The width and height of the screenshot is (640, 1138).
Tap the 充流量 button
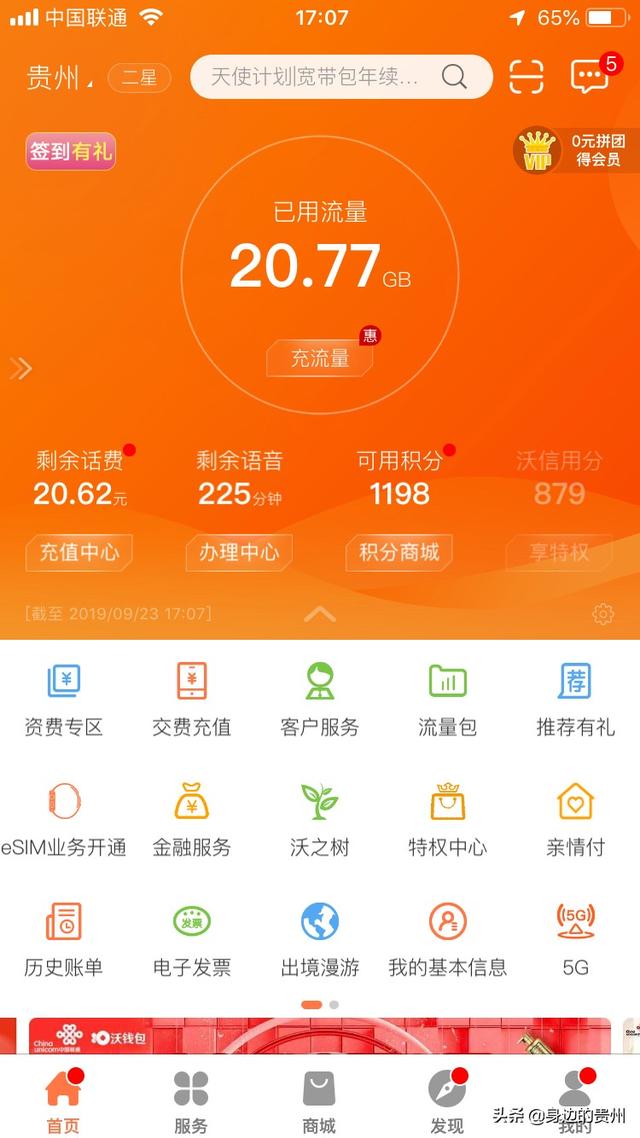[x=320, y=358]
